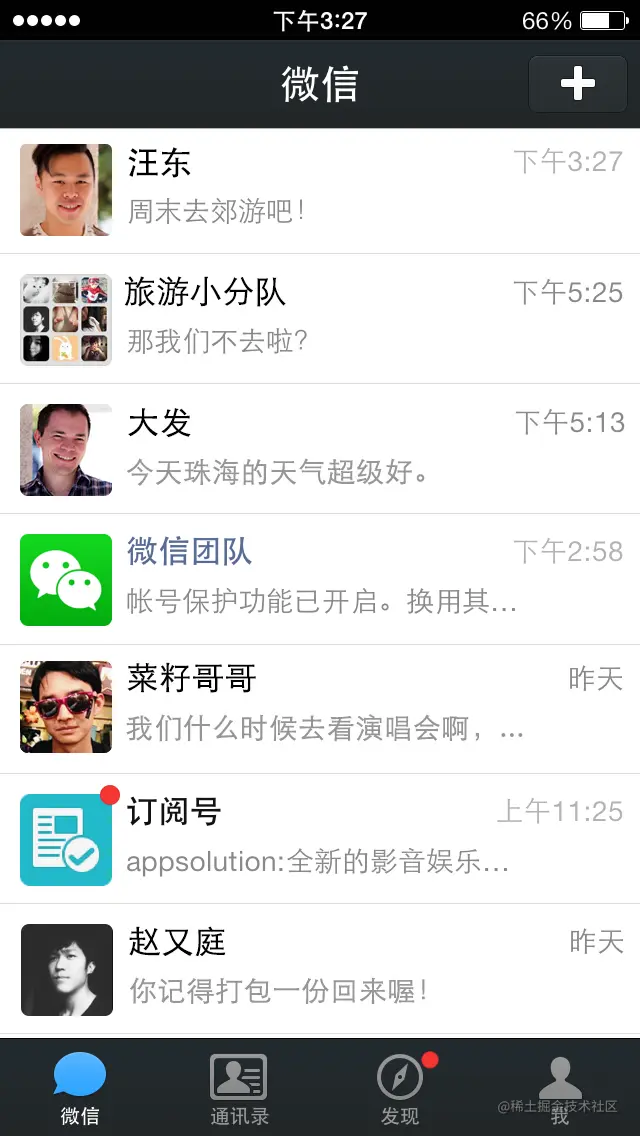Open the chat with 菜籽哥哥
The width and height of the screenshot is (640, 1136).
(320, 708)
